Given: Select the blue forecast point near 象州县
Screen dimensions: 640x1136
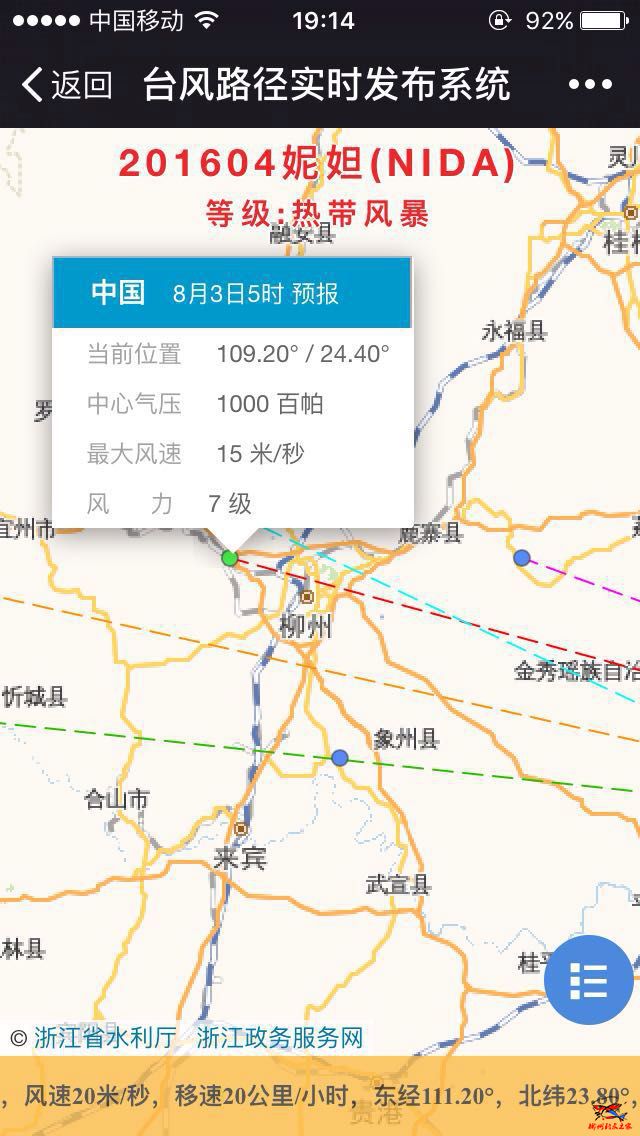Looking at the screenshot, I should pyautogui.click(x=340, y=758).
